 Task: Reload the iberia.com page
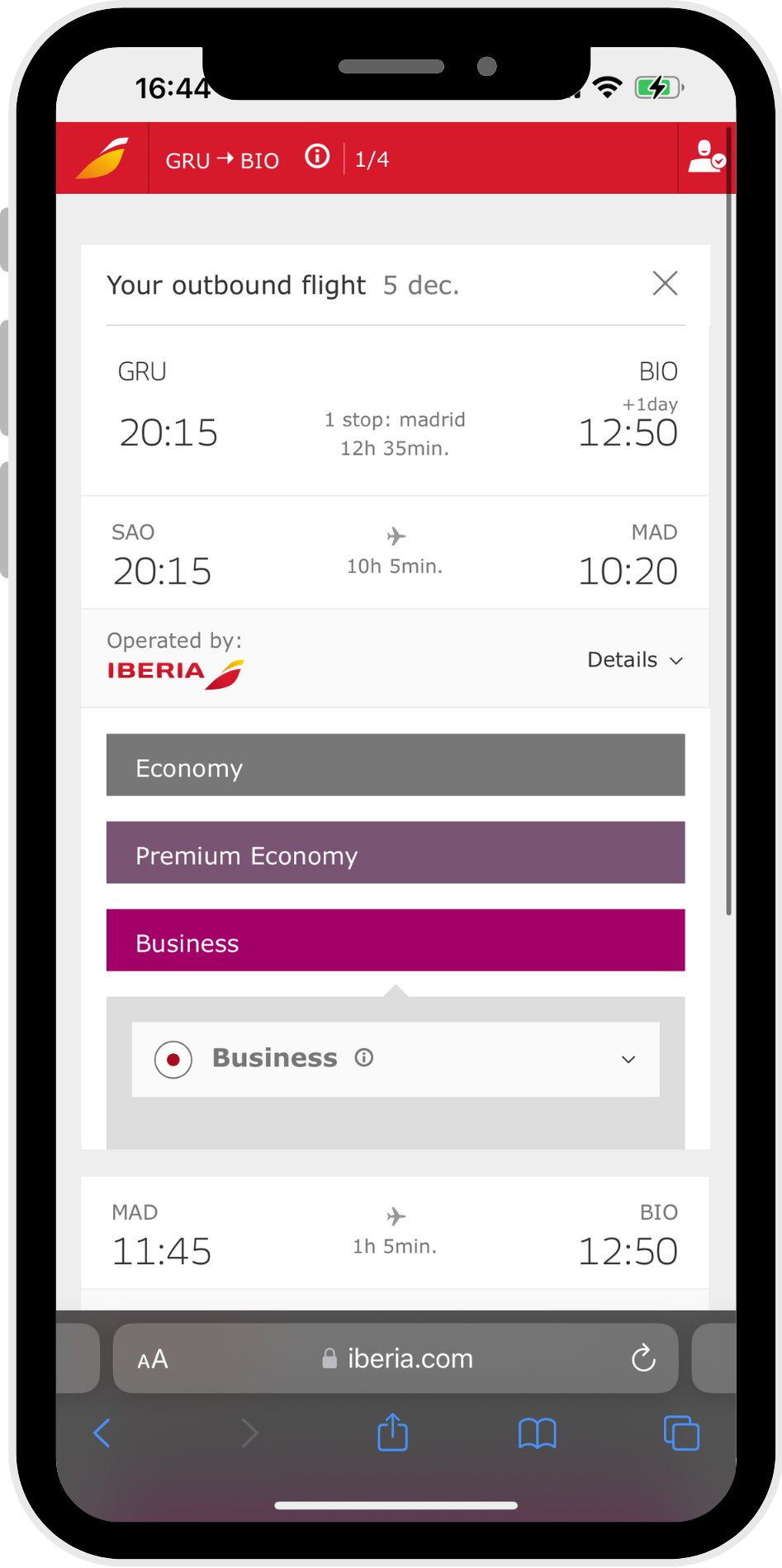643,1358
